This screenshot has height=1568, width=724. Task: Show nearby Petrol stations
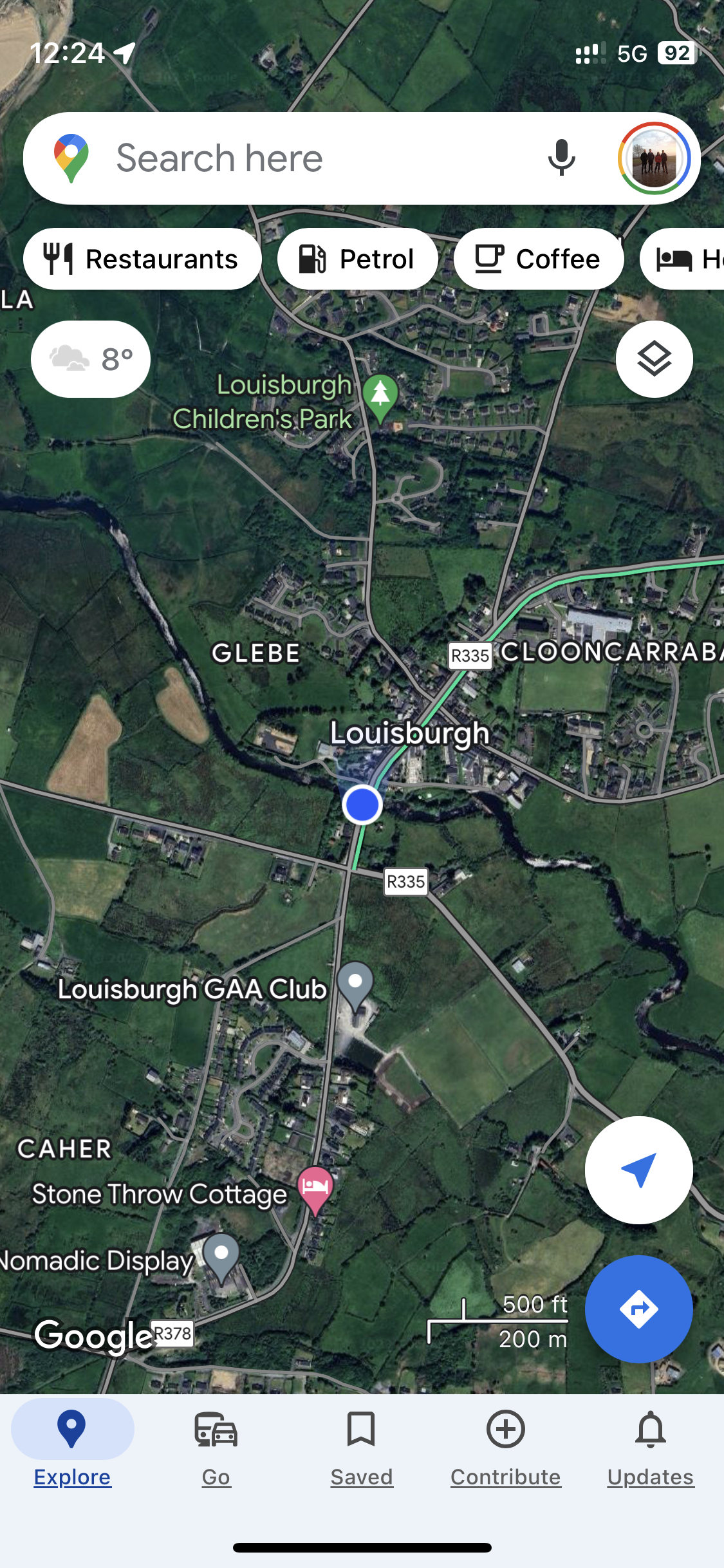(357, 259)
